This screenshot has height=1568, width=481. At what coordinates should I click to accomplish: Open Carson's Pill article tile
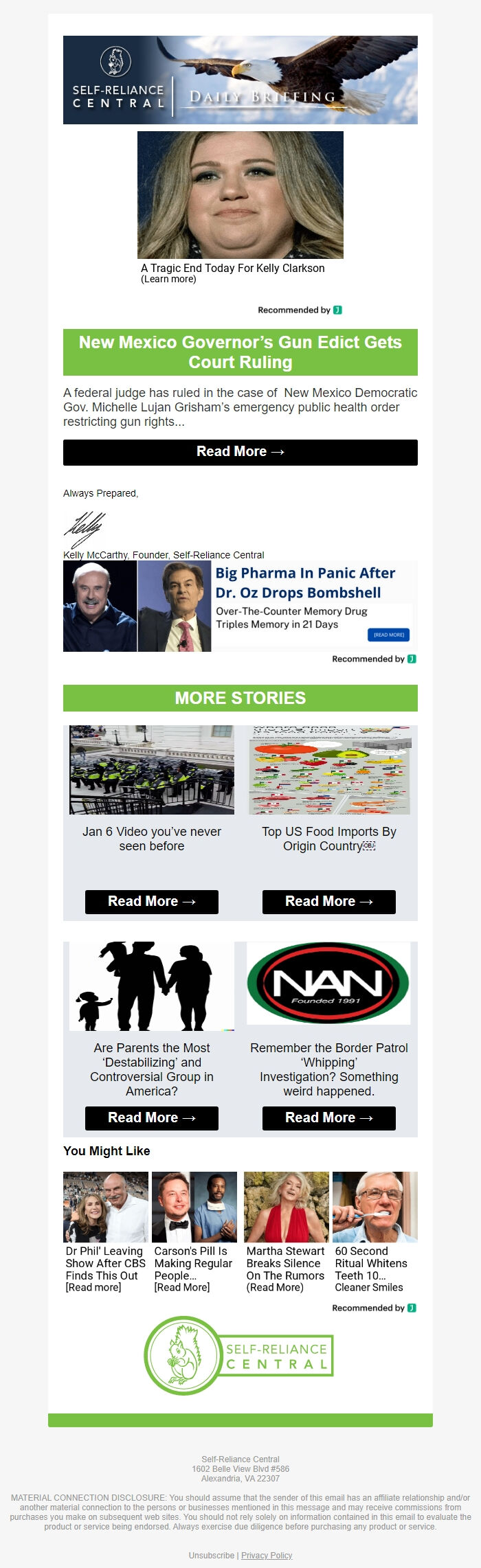coord(194,1232)
